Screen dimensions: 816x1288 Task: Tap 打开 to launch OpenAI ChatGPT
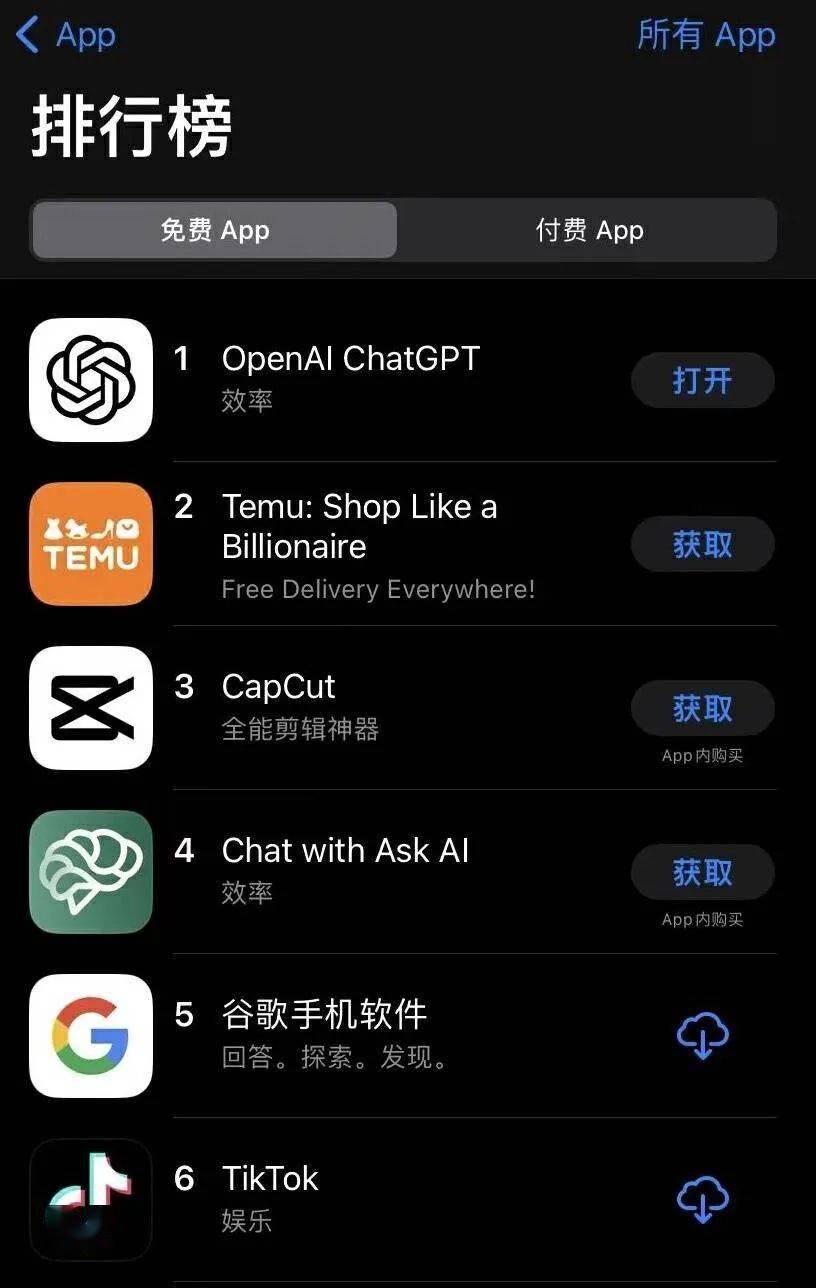(x=702, y=381)
